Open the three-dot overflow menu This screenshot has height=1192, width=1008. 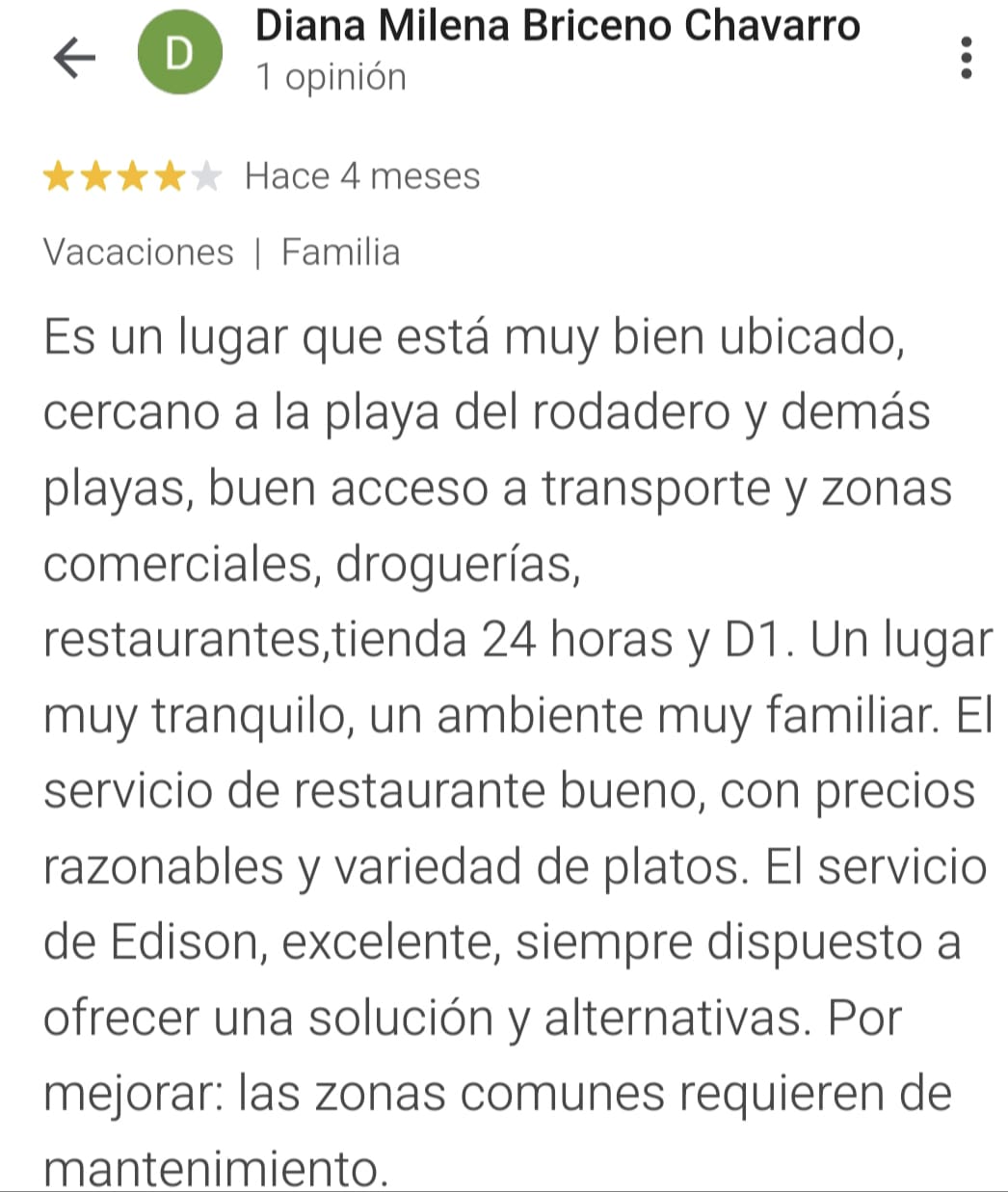[966, 59]
